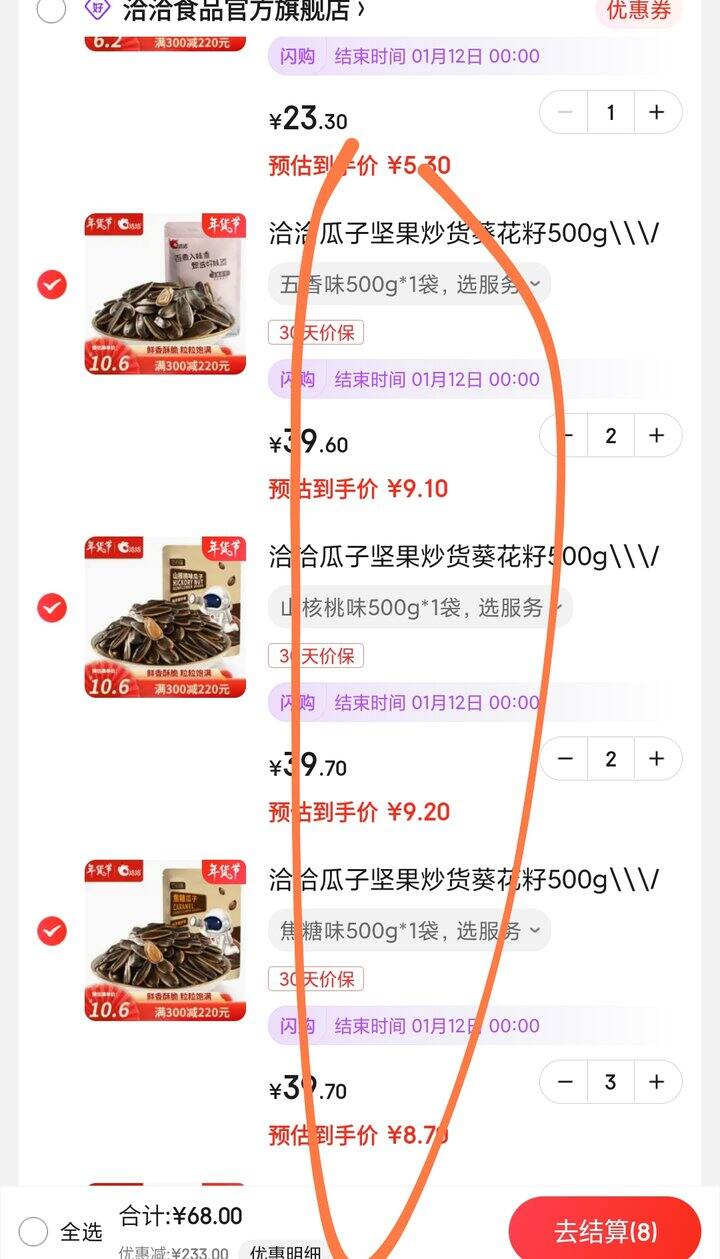Decrease quantity of 山核桃味 sunflower seeds
The width and height of the screenshot is (720, 1259).
[x=565, y=759]
